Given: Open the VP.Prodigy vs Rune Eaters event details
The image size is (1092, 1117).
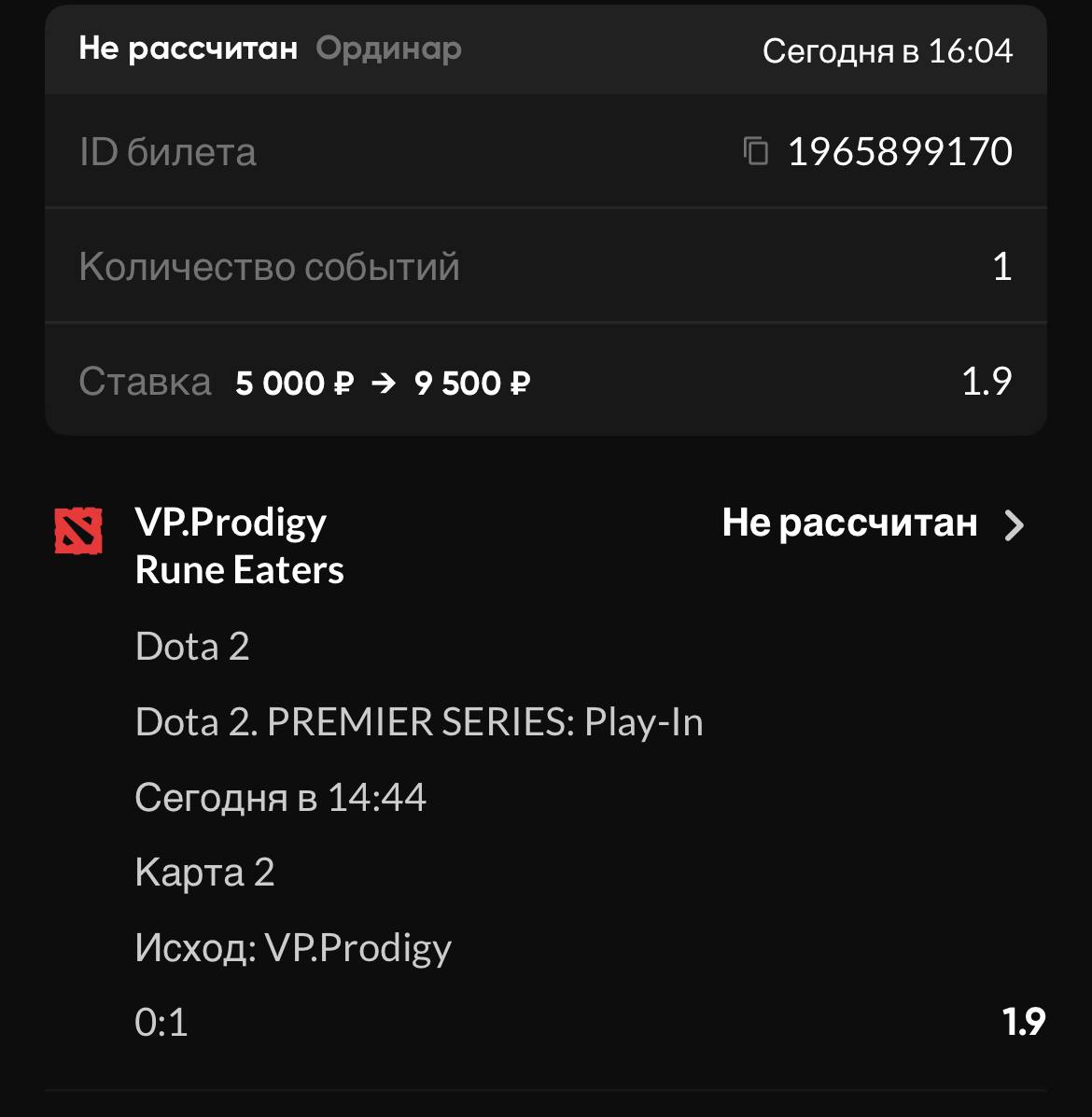Looking at the screenshot, I should point(1014,525).
